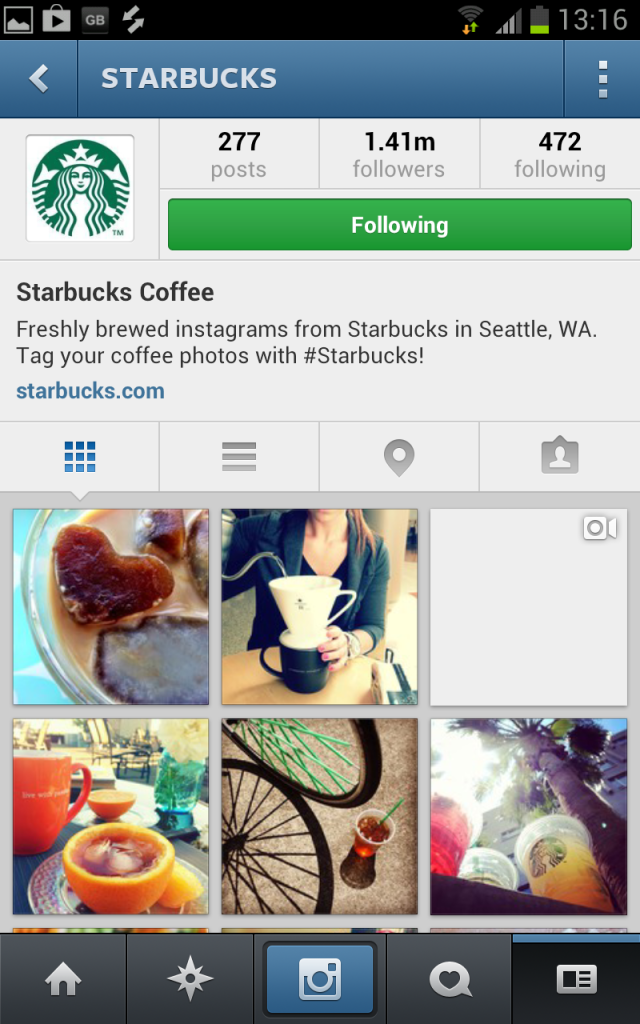Open the bicycle wheel iced tea photo
The image size is (640, 1024).
[x=319, y=816]
